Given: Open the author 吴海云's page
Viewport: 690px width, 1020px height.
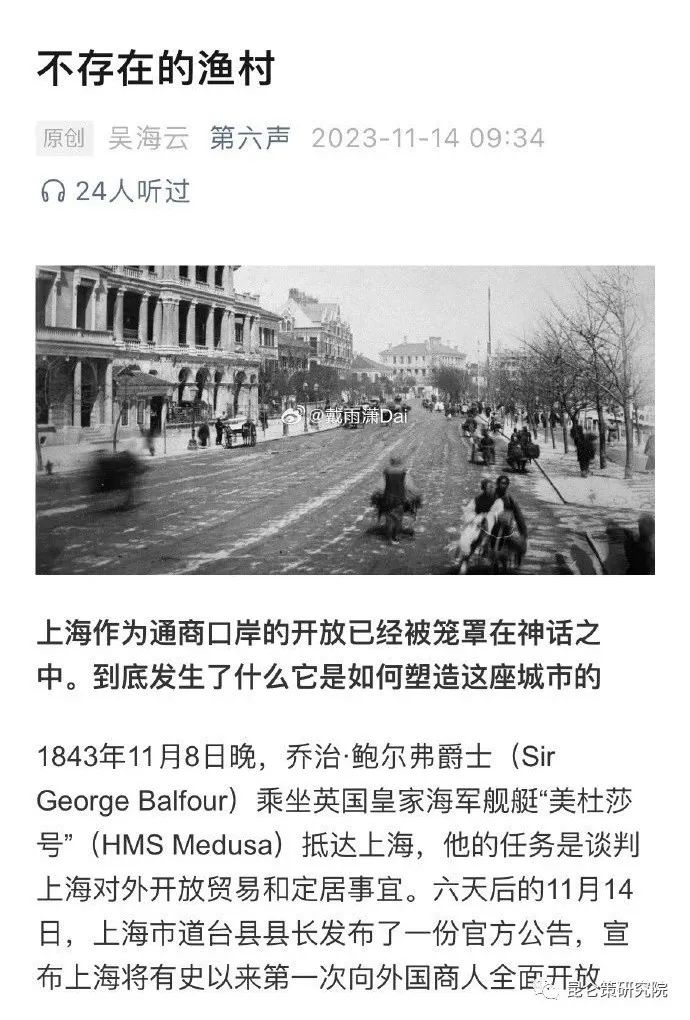Looking at the screenshot, I should (x=148, y=137).
